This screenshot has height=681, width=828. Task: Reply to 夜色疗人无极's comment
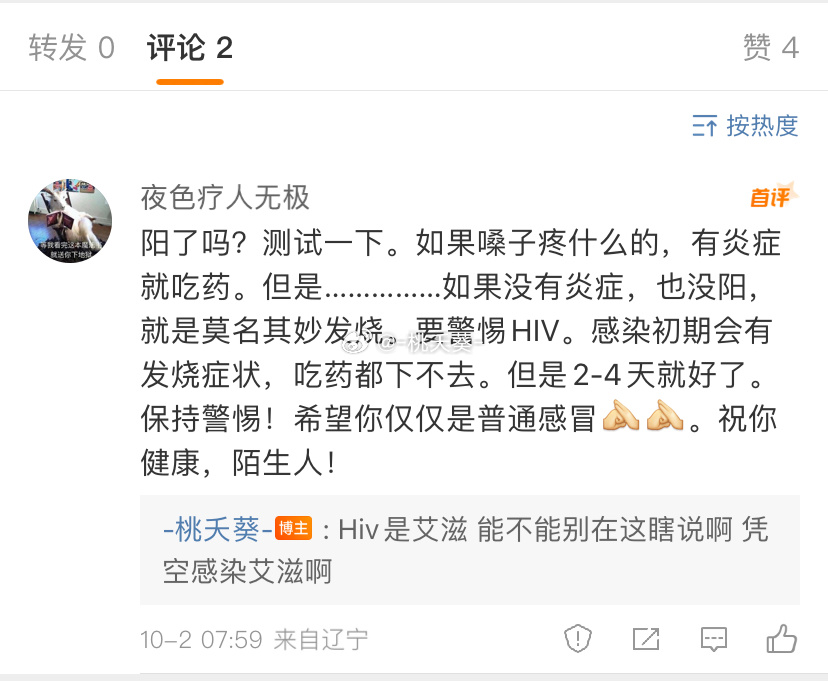click(713, 638)
